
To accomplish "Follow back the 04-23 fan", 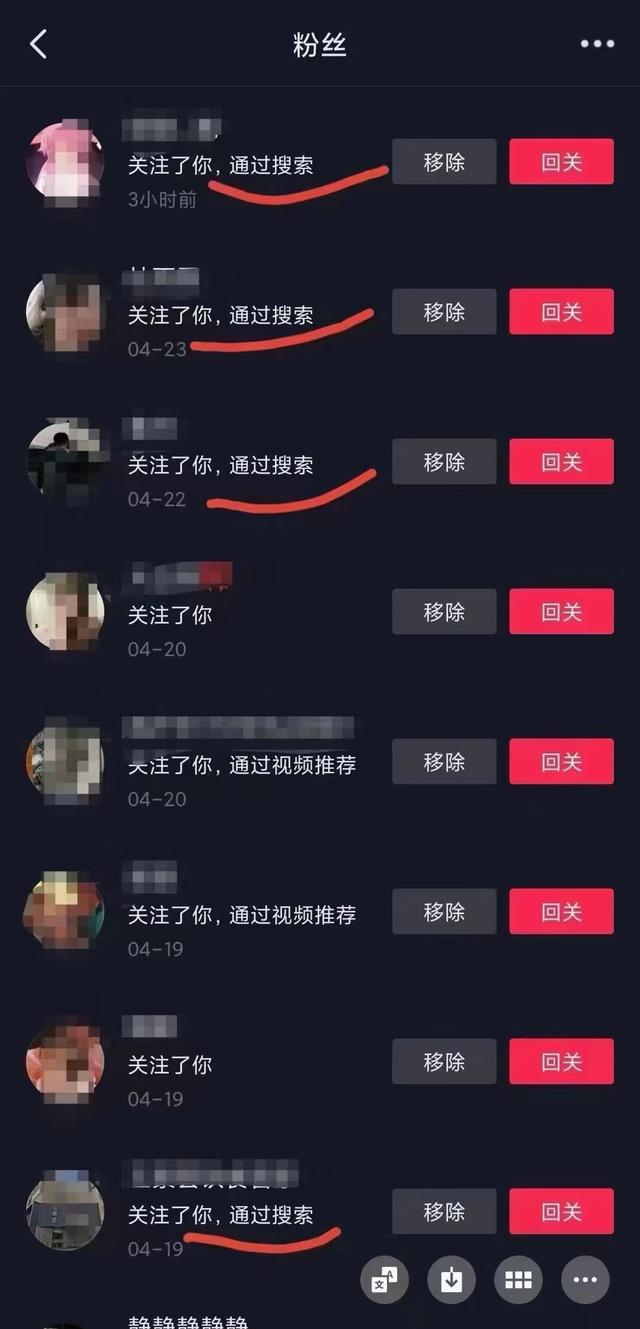I will tap(561, 312).
